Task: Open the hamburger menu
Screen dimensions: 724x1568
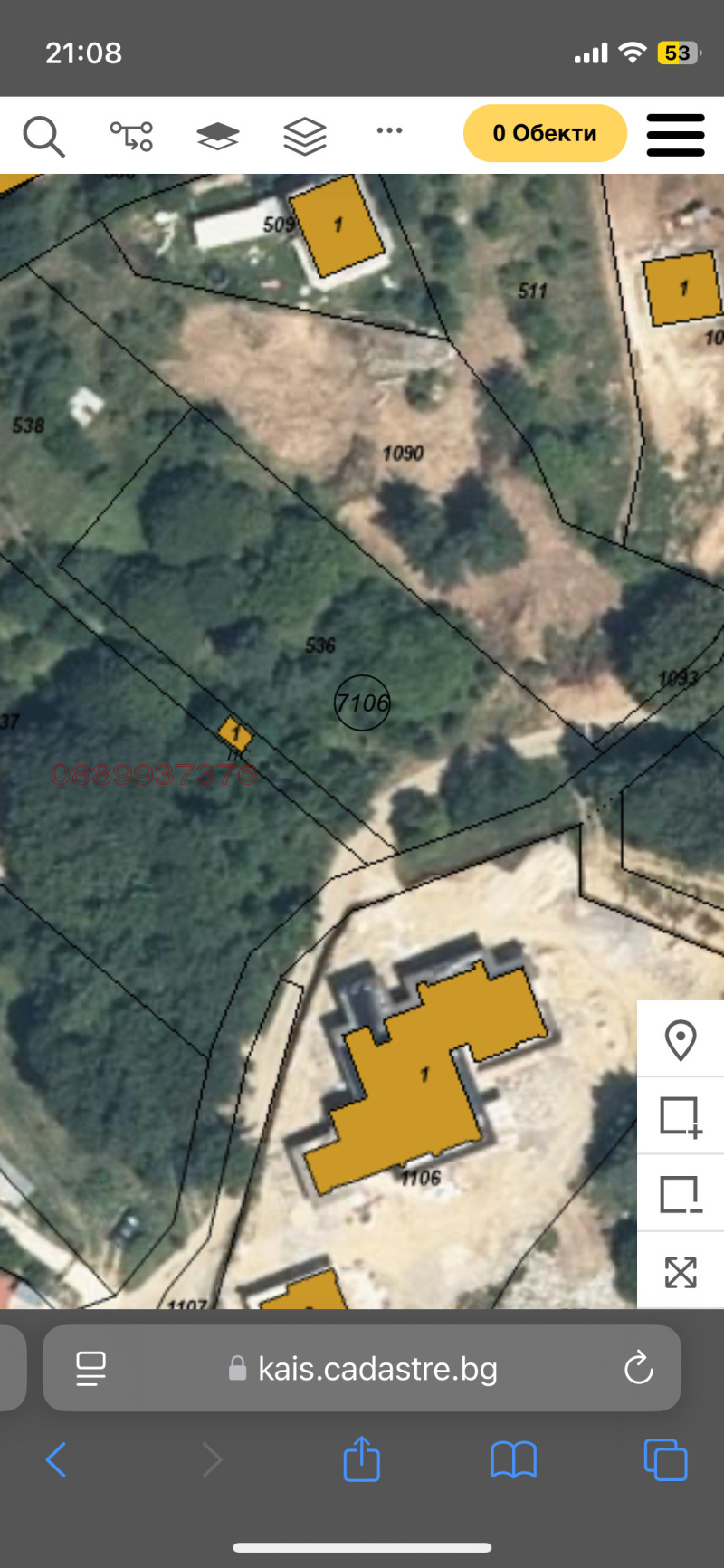Action: tap(675, 134)
